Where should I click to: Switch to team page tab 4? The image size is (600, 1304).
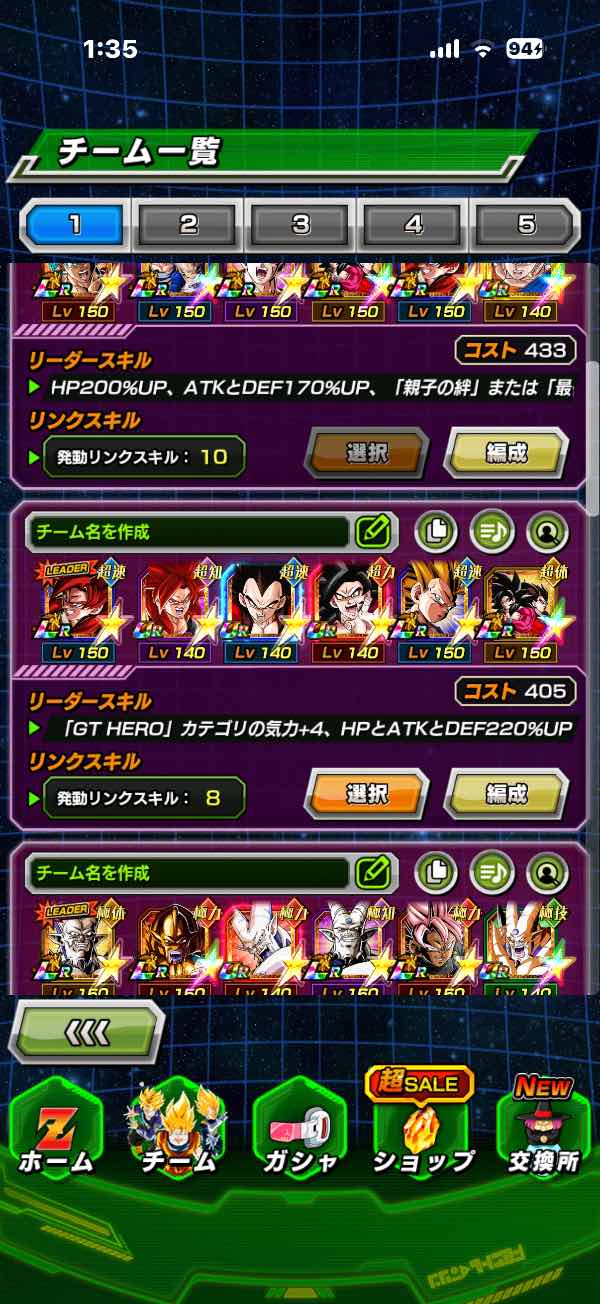point(414,225)
